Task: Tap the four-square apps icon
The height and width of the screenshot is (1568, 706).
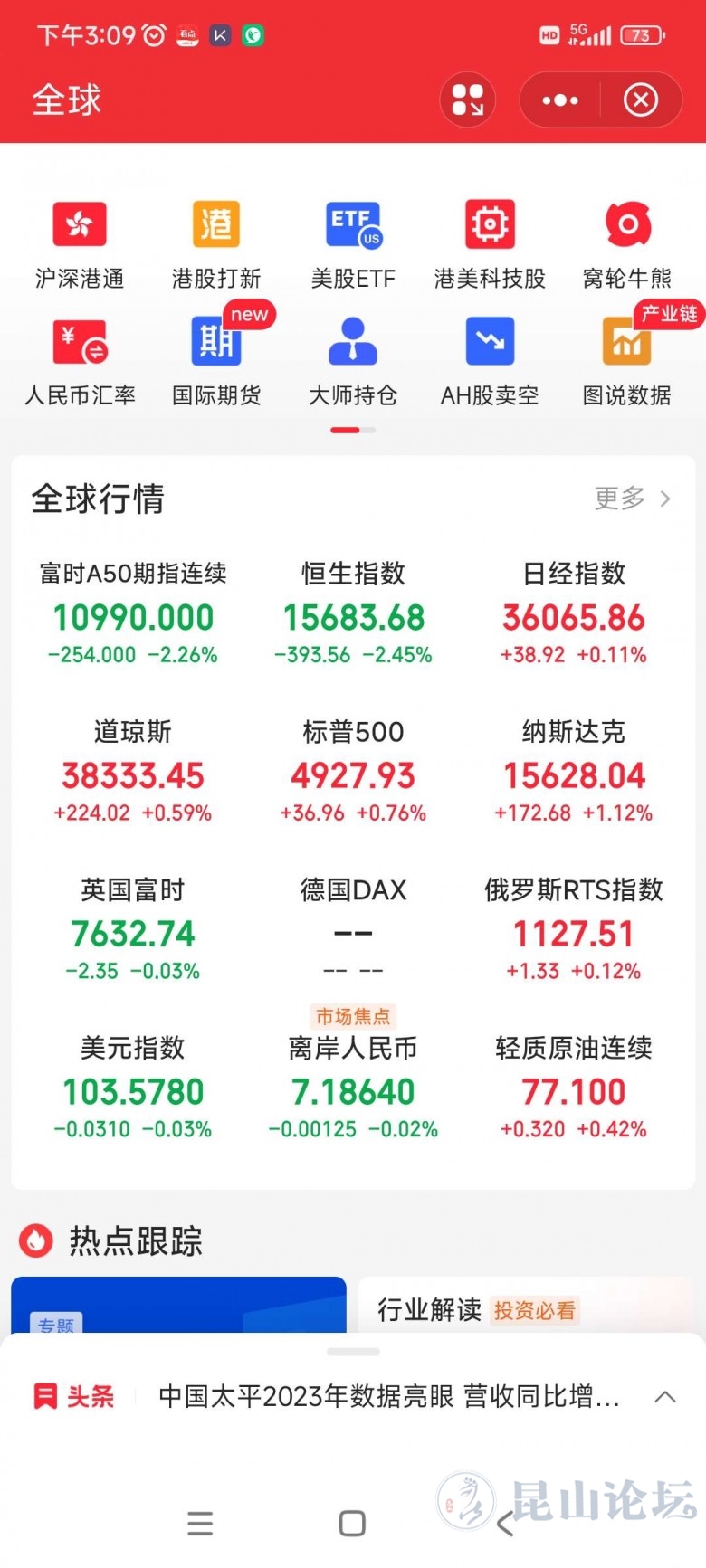Action: click(468, 100)
